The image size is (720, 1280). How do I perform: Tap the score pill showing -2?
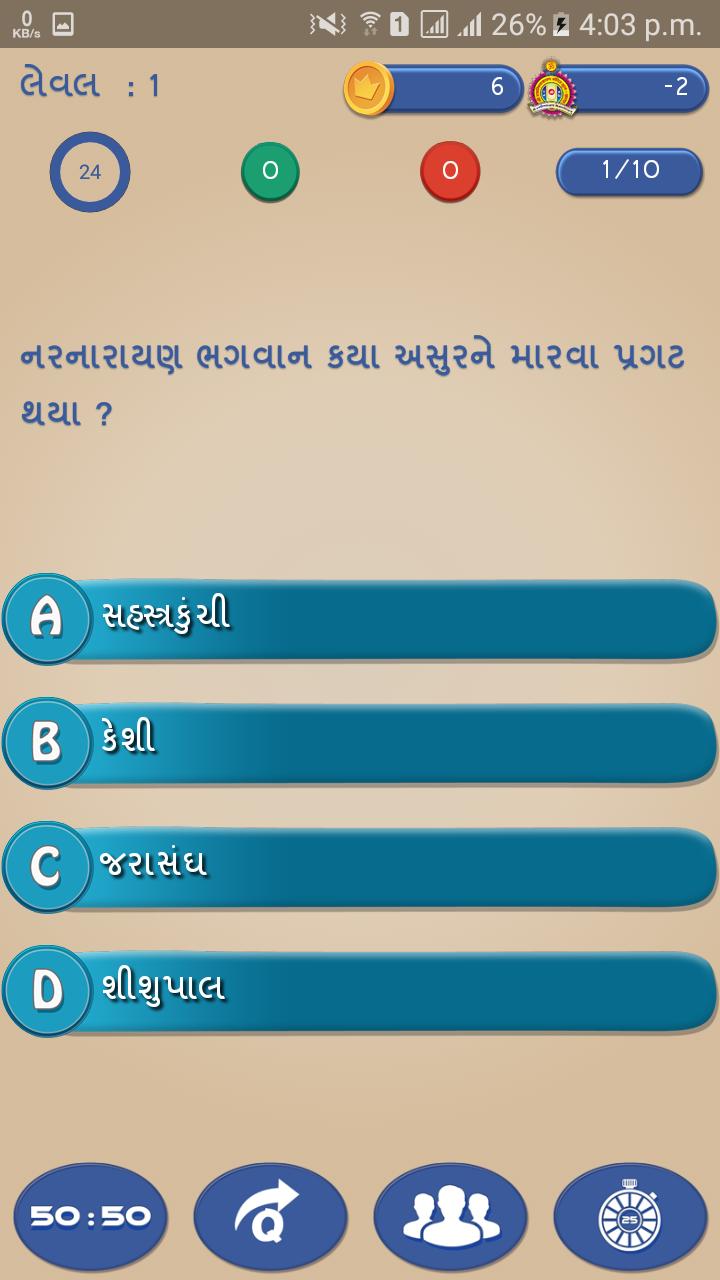(x=645, y=88)
